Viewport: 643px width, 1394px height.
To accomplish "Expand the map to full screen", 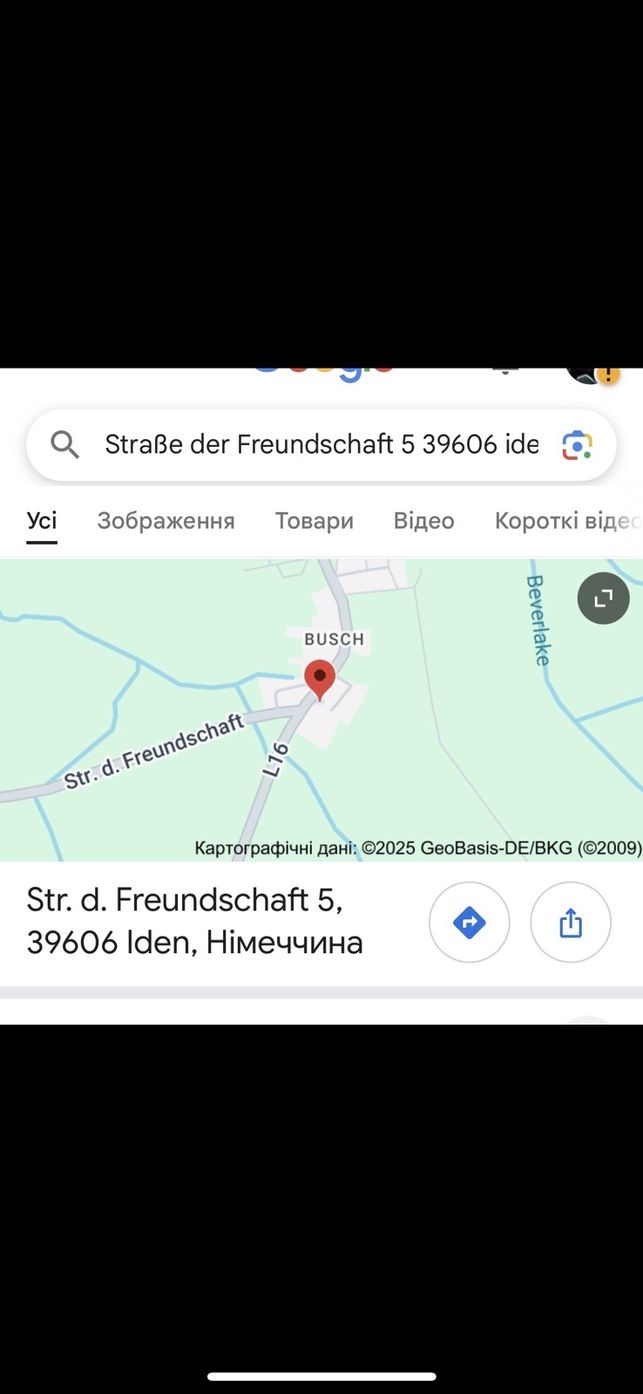I will (603, 598).
